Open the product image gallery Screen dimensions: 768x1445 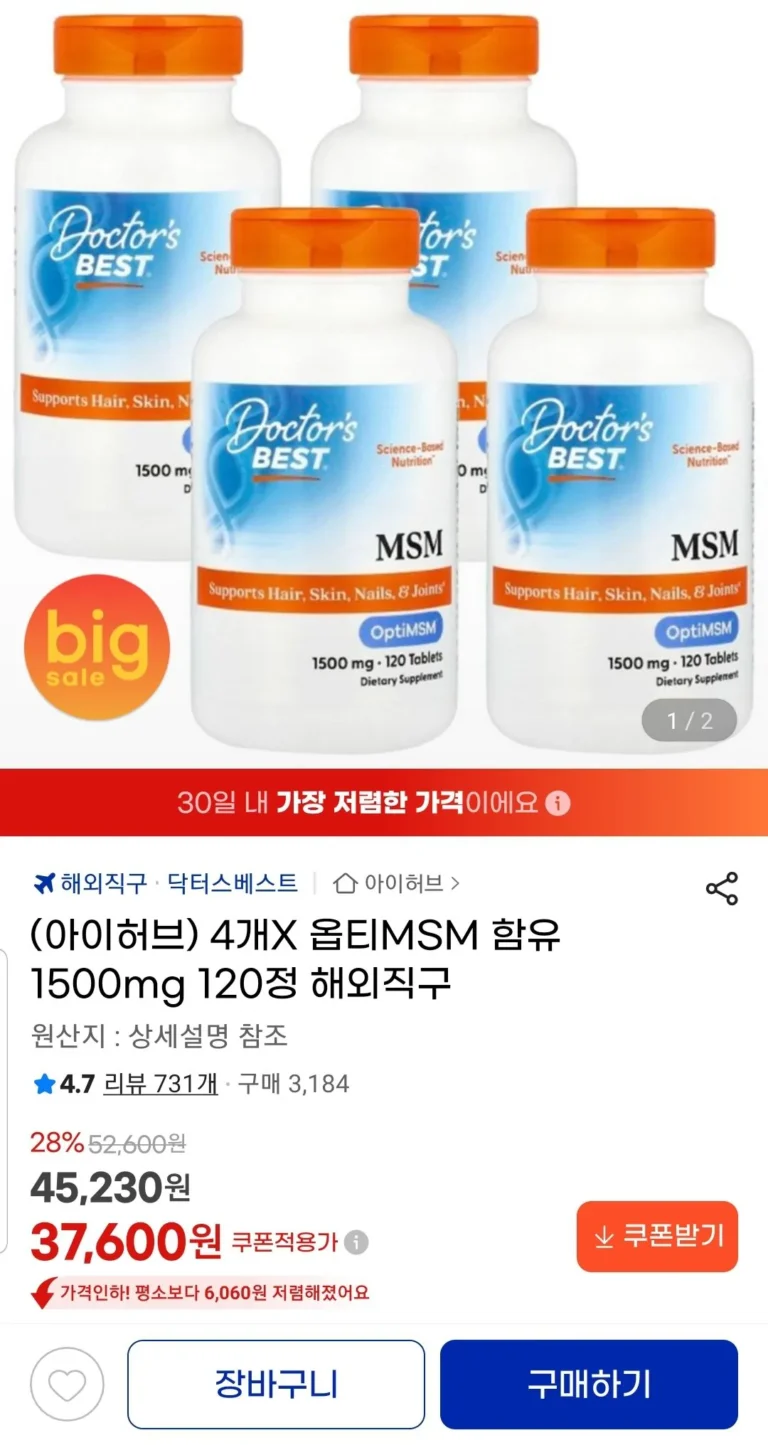[384, 380]
